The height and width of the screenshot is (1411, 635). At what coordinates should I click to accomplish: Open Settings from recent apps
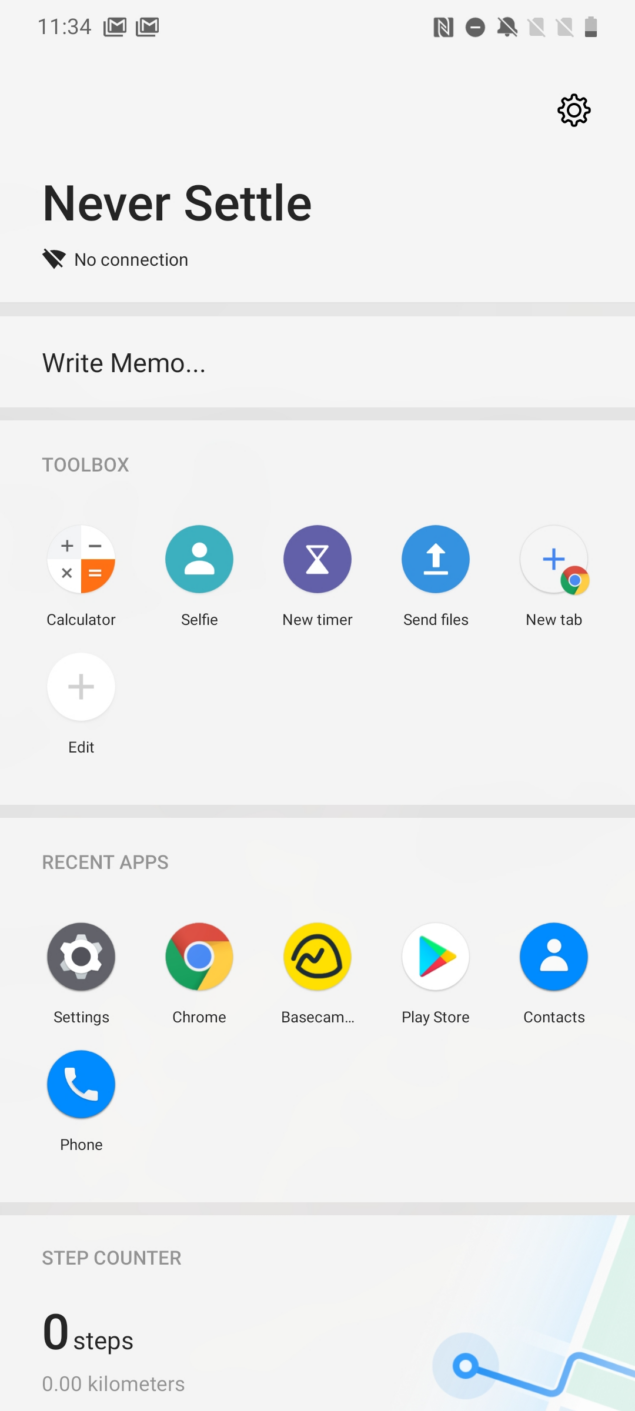81,957
